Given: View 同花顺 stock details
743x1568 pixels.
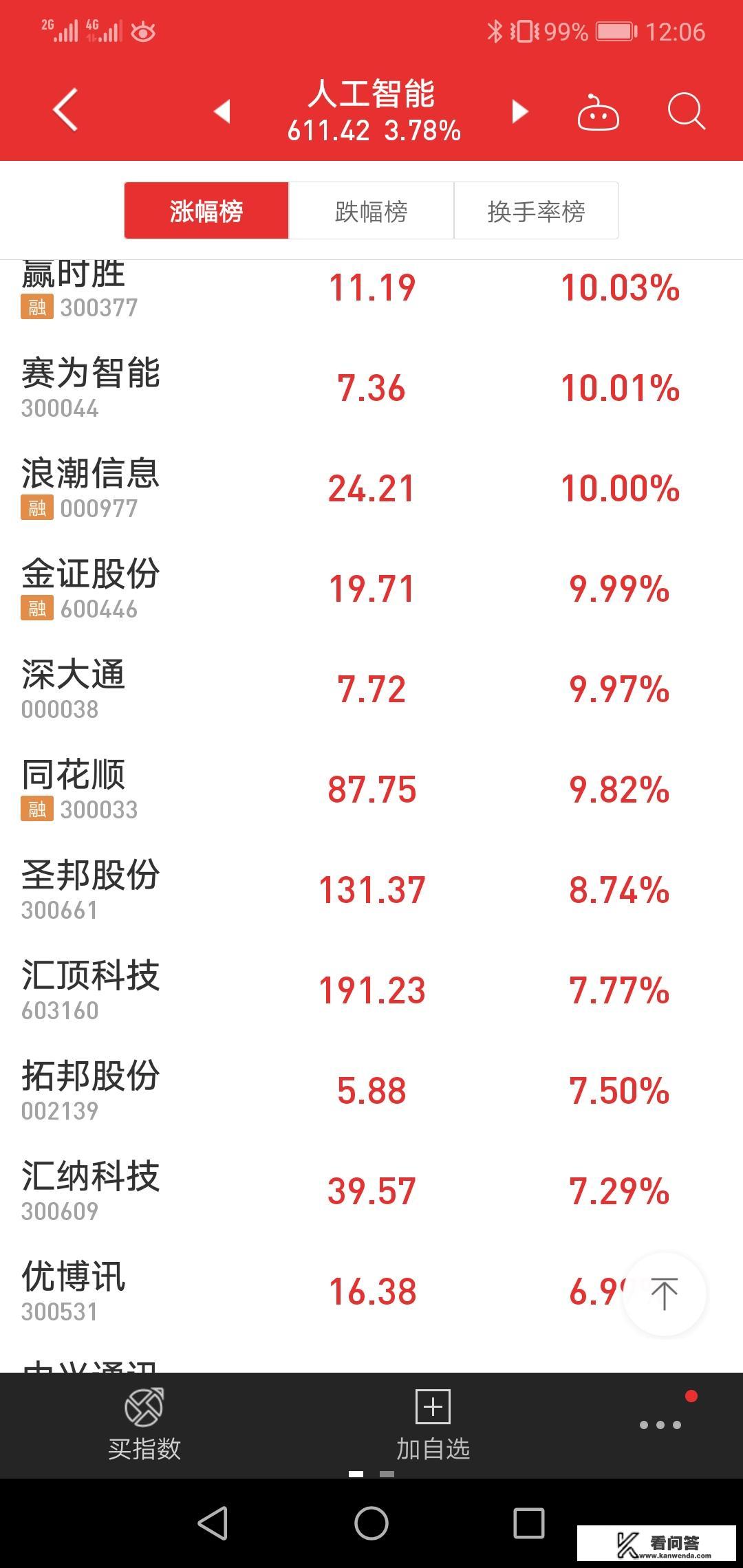Looking at the screenshot, I should (x=74, y=789).
